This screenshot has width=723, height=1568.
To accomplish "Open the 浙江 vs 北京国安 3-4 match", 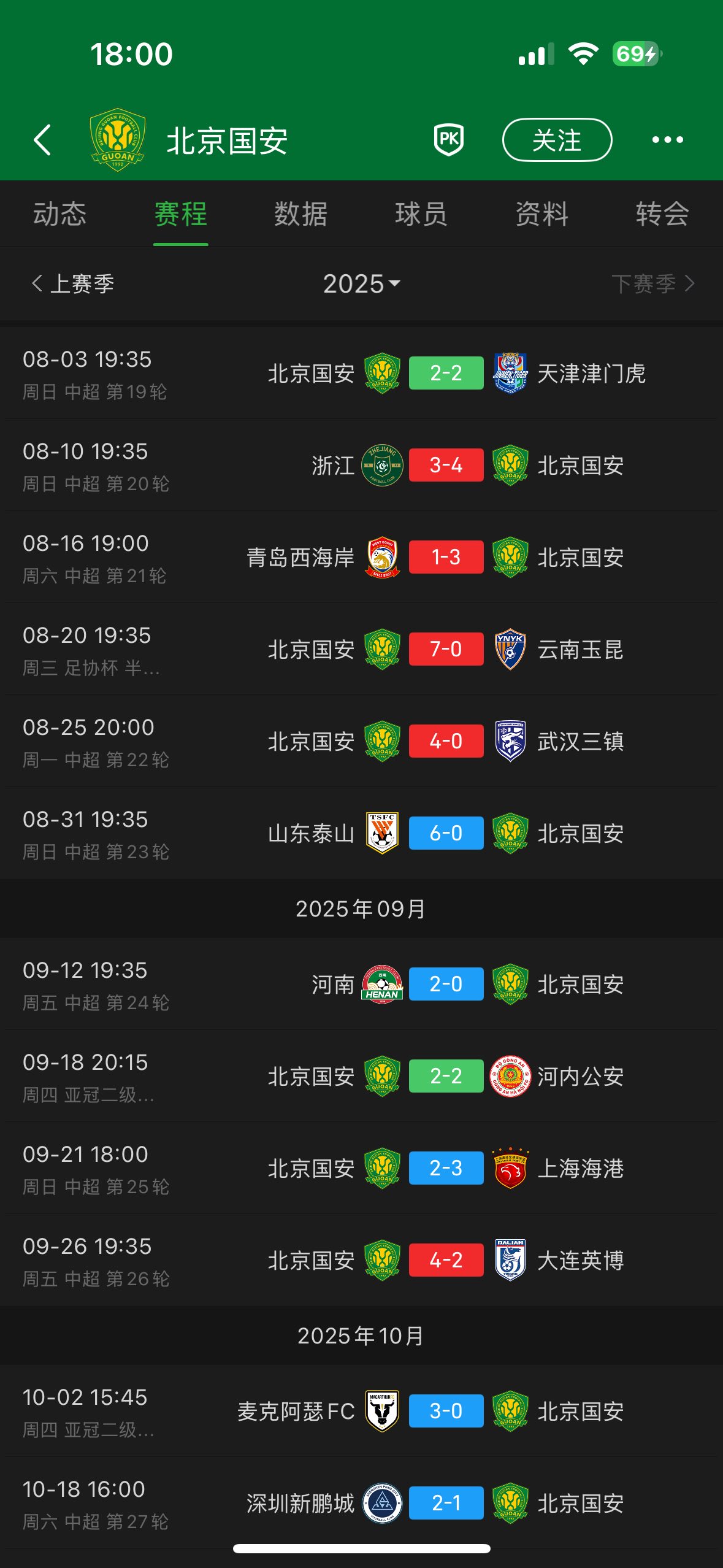I will (446, 465).
